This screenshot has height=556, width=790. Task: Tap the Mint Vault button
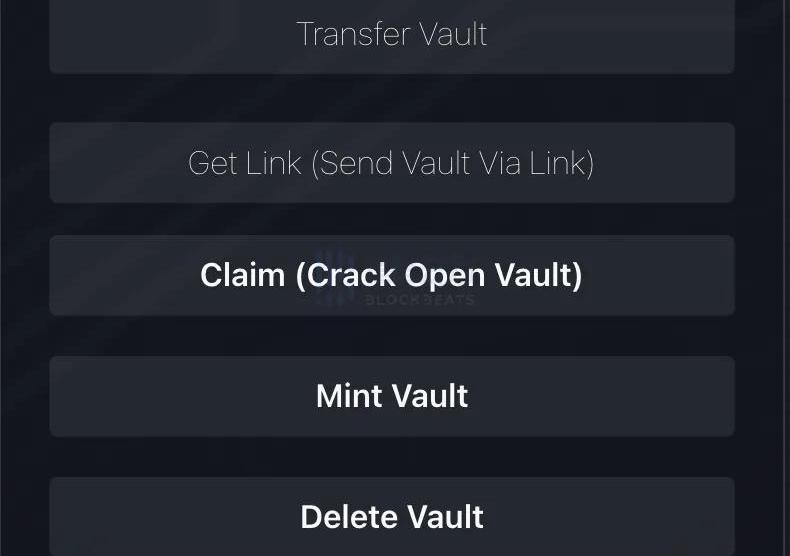(391, 396)
